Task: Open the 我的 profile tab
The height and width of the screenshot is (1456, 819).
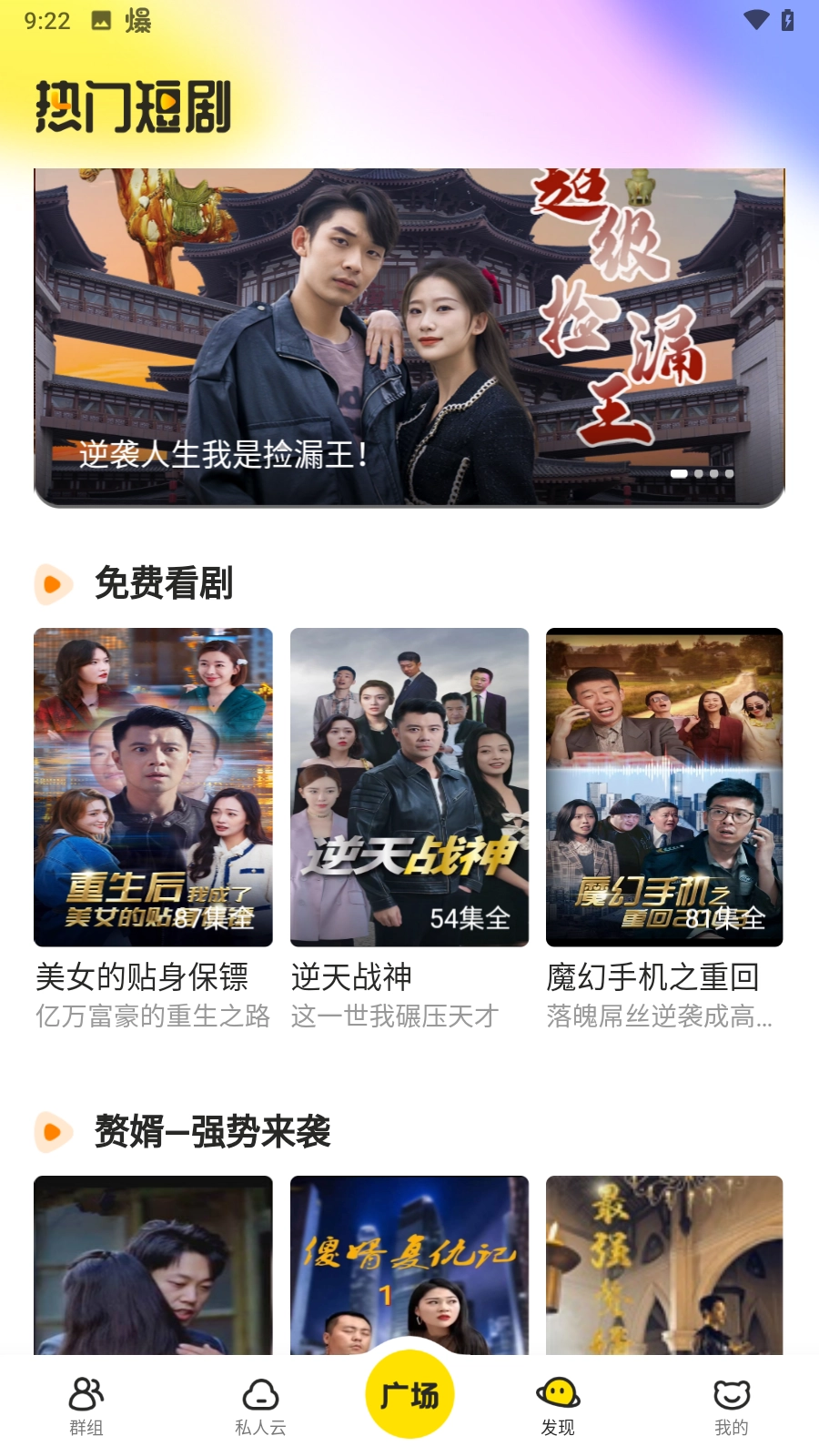Action: (x=732, y=1406)
